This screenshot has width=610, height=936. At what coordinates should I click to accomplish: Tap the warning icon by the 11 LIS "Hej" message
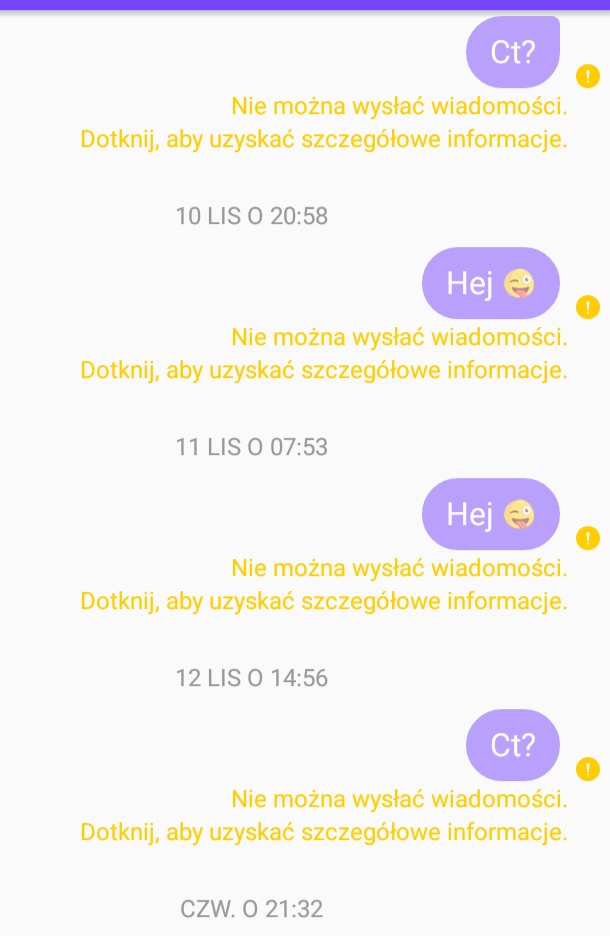(x=588, y=539)
